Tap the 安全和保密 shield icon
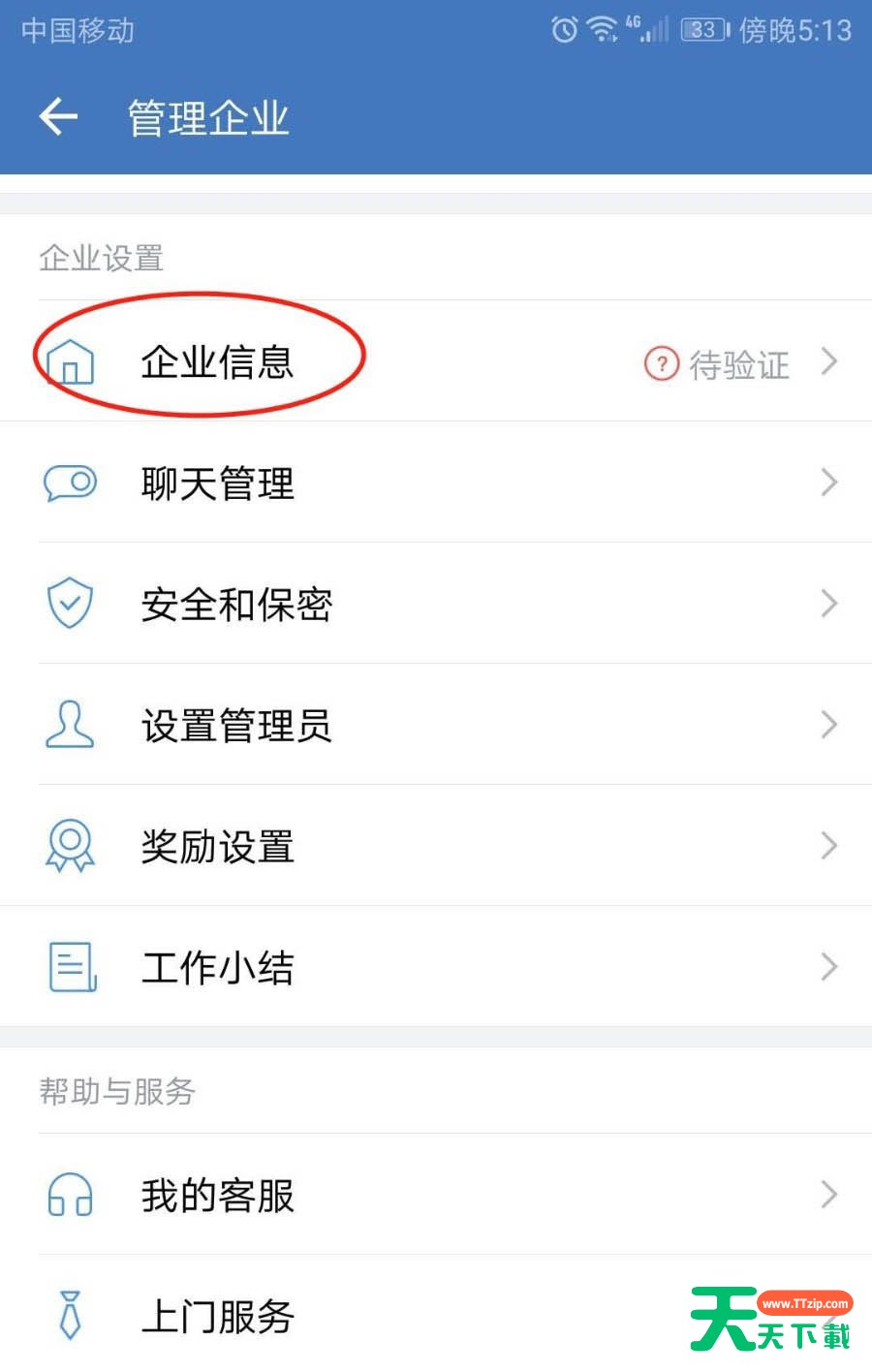 coord(69,604)
